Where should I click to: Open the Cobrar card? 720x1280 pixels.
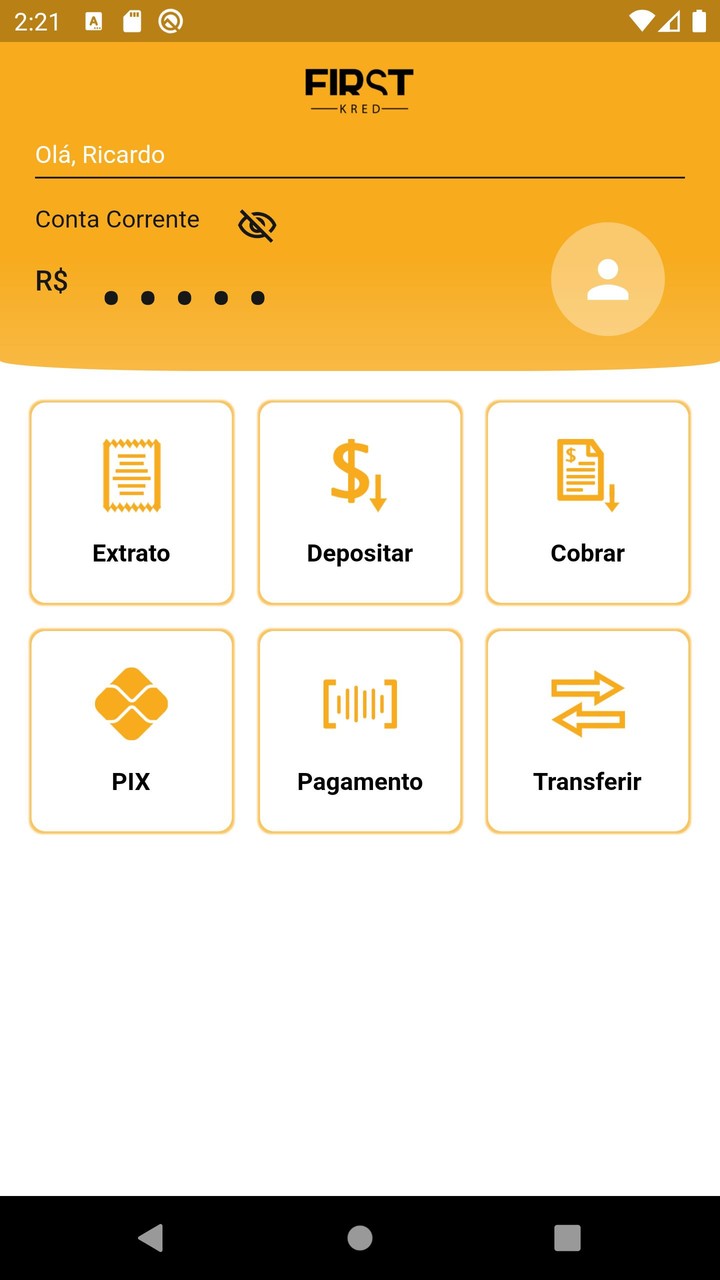pyautogui.click(x=587, y=502)
